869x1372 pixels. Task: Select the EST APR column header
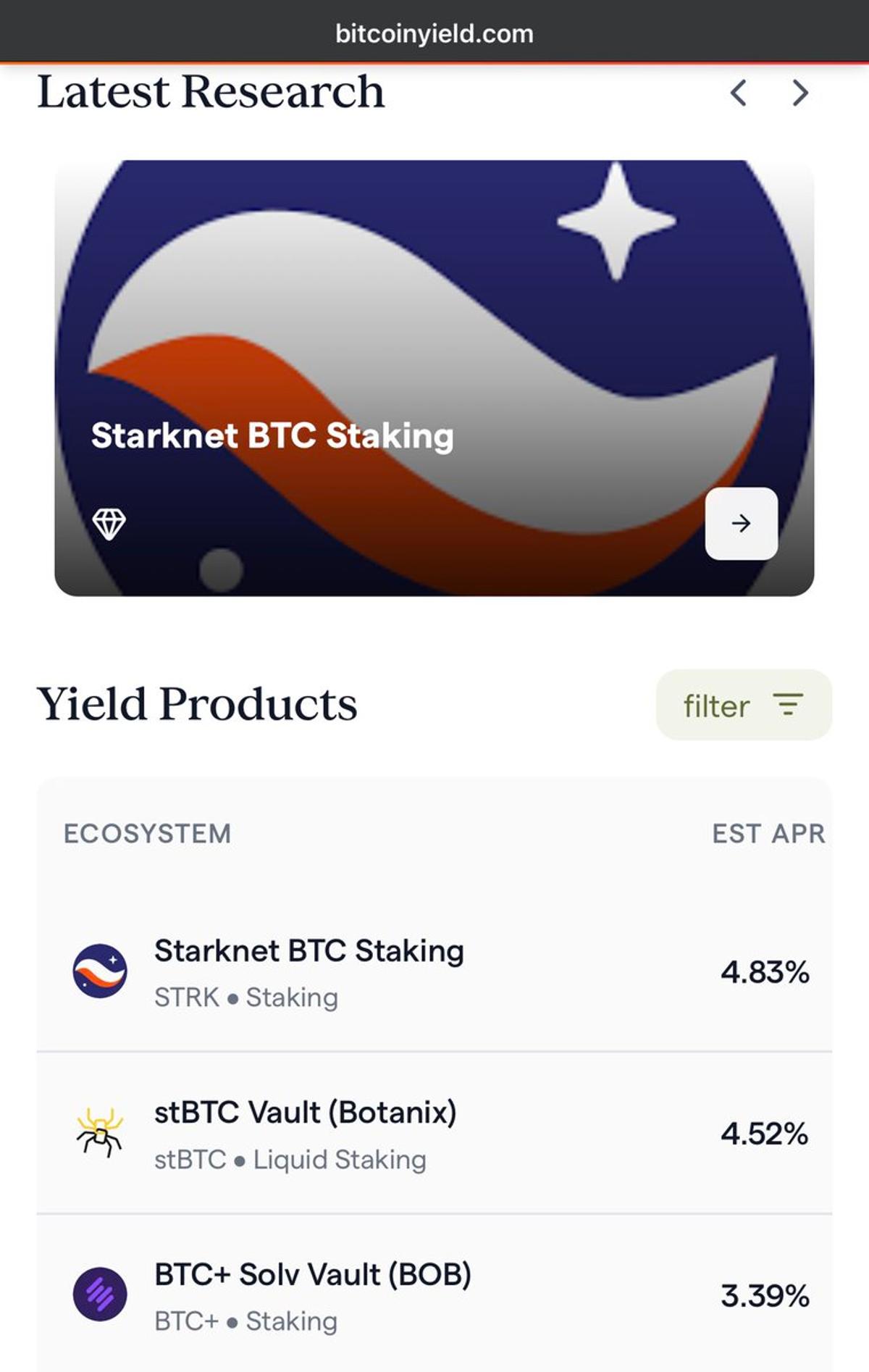[768, 835]
